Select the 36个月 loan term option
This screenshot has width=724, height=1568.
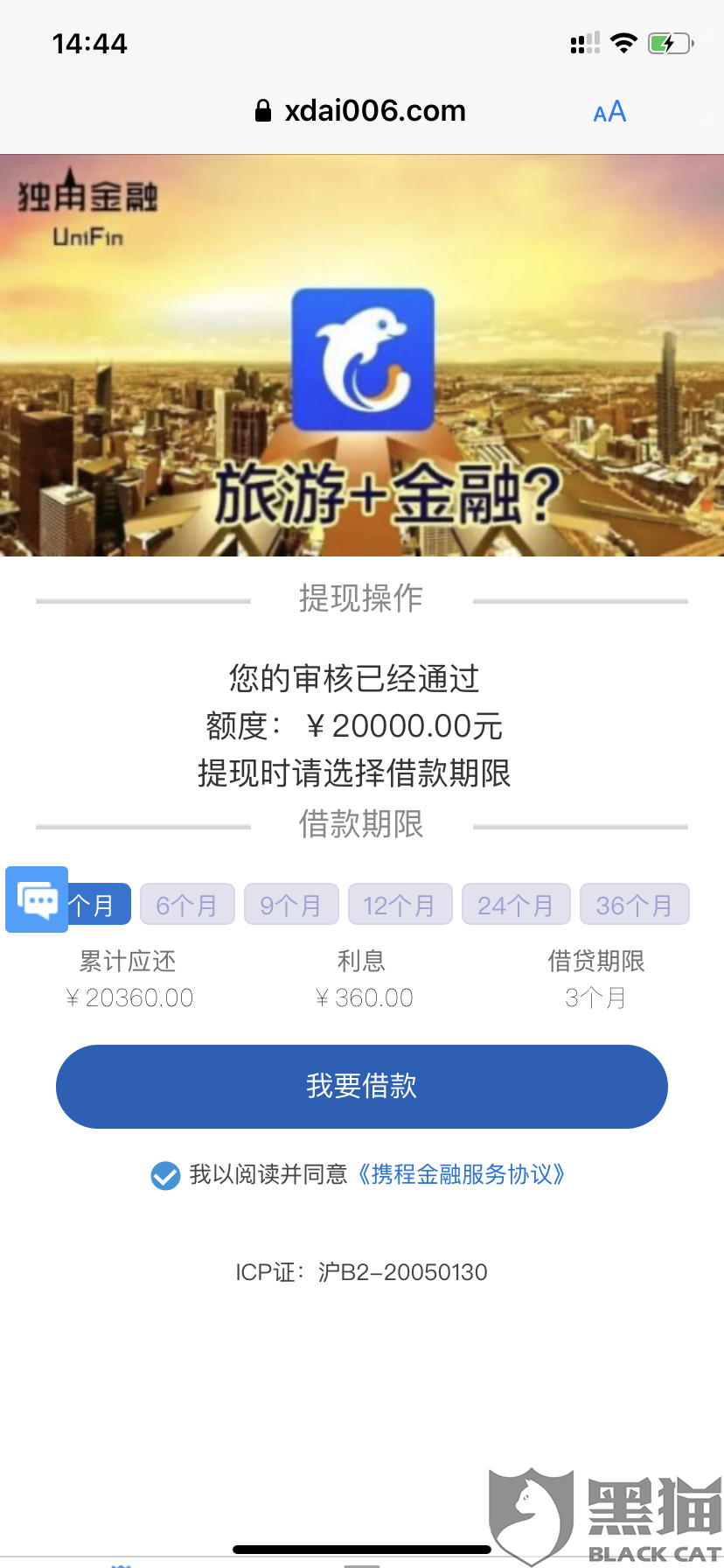click(x=634, y=904)
